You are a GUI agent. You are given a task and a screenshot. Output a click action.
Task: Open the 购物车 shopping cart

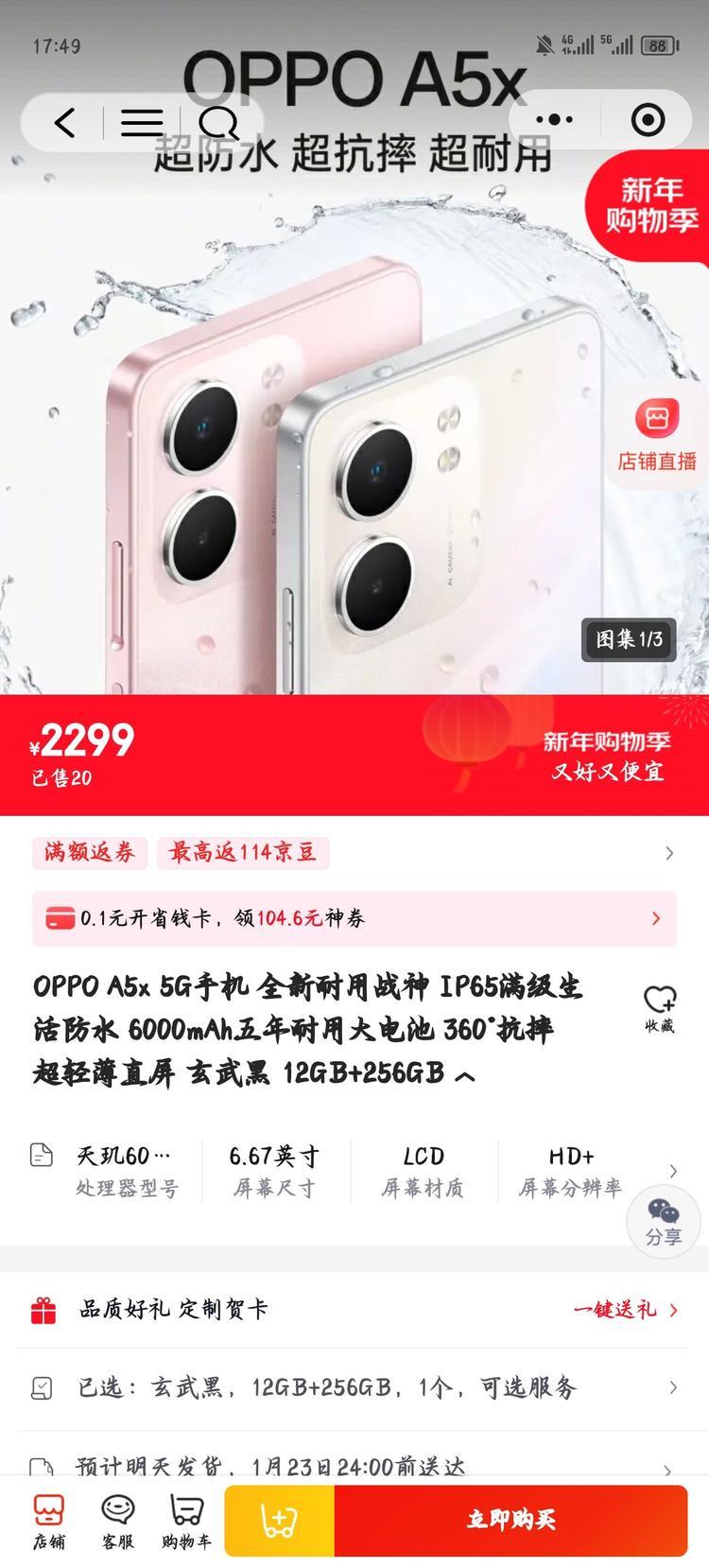click(x=186, y=1521)
